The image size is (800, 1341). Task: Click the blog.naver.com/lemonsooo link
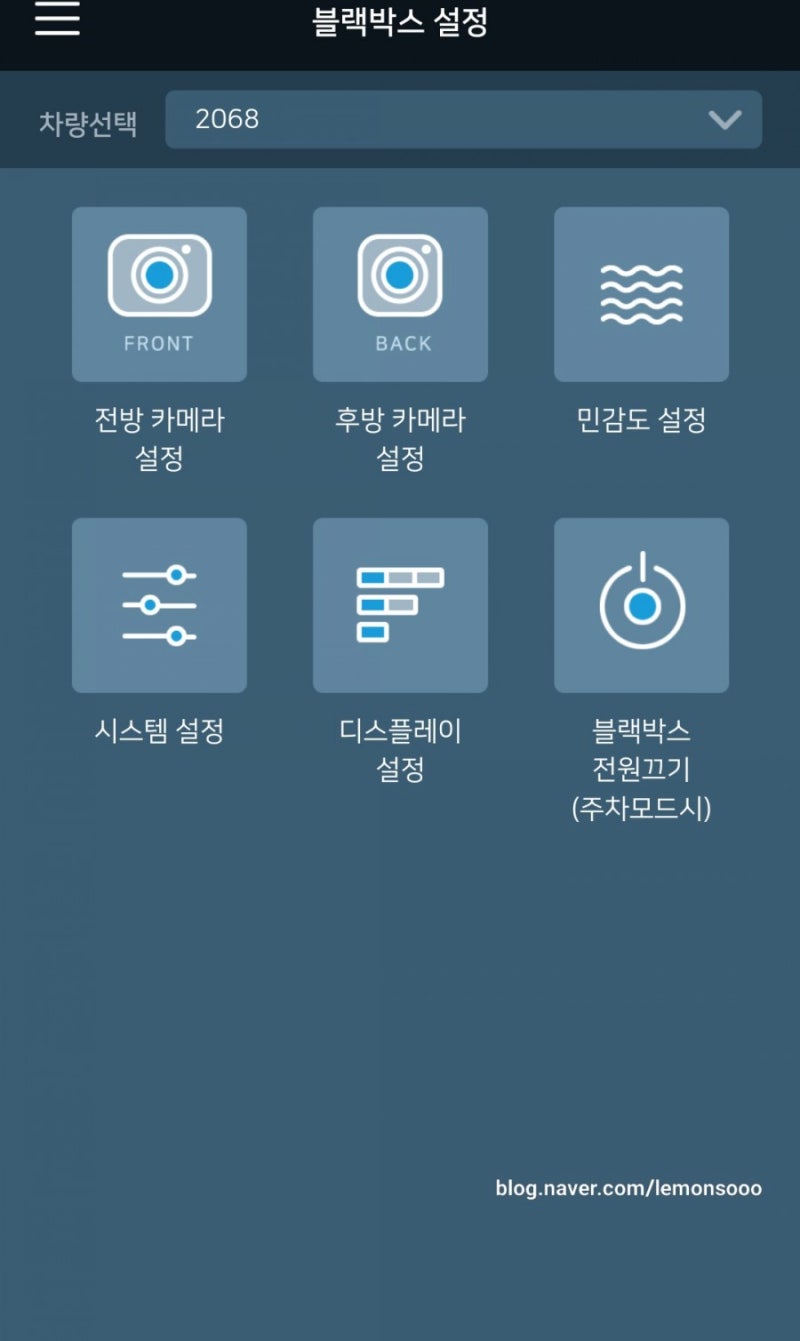[x=629, y=1189]
